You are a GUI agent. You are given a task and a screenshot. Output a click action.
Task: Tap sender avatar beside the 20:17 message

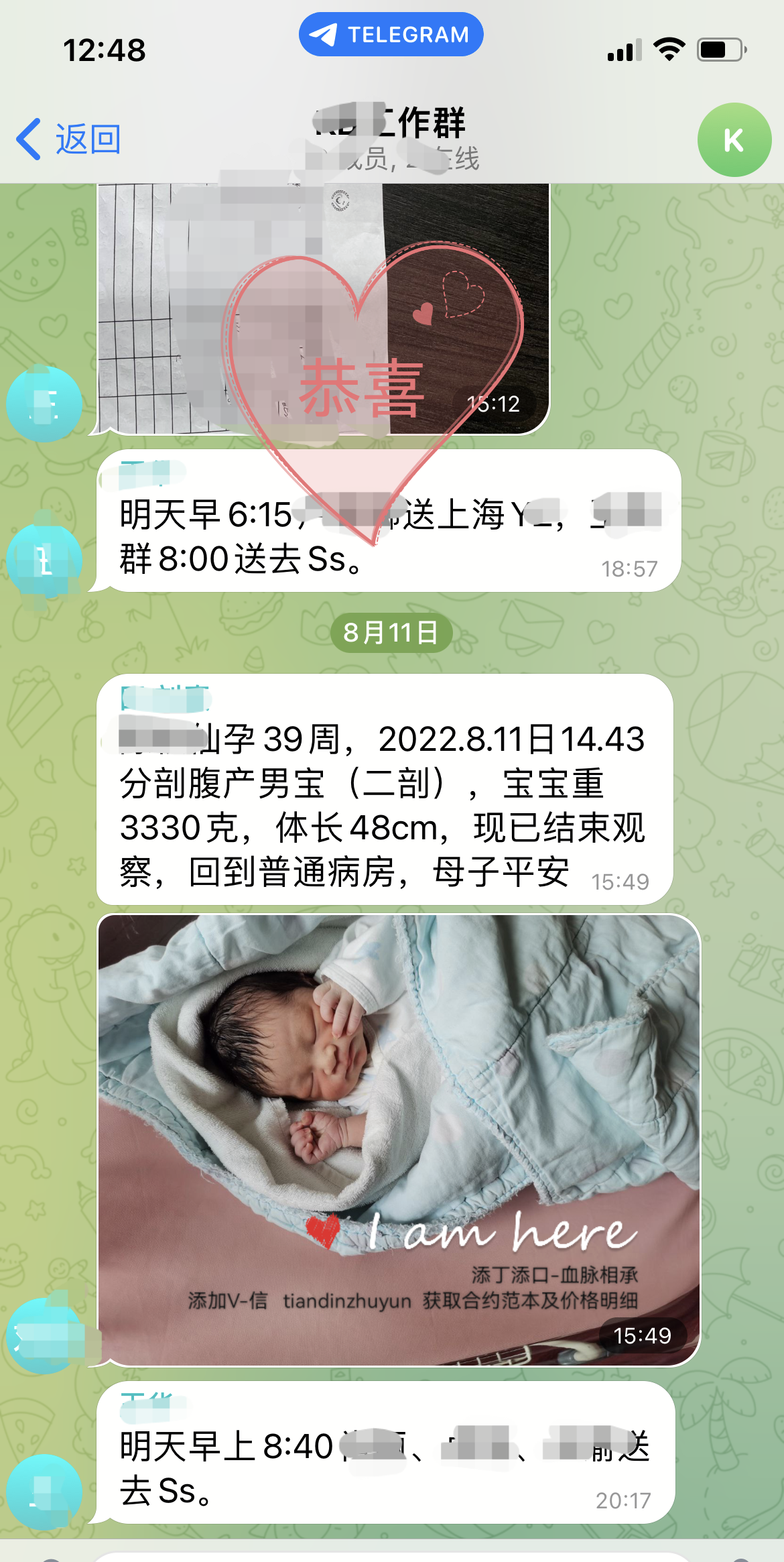coord(44,1492)
